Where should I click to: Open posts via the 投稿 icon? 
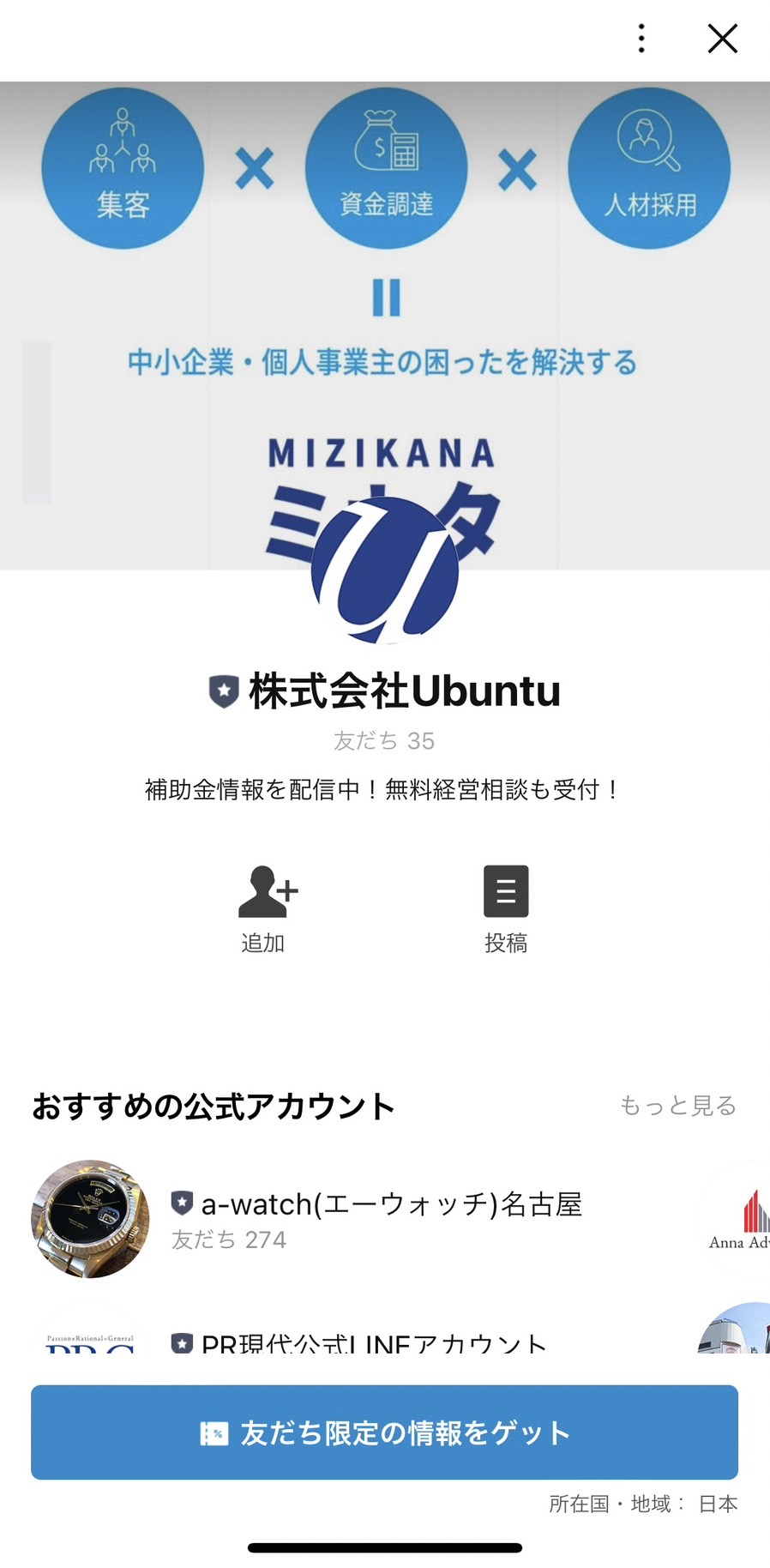[x=506, y=892]
